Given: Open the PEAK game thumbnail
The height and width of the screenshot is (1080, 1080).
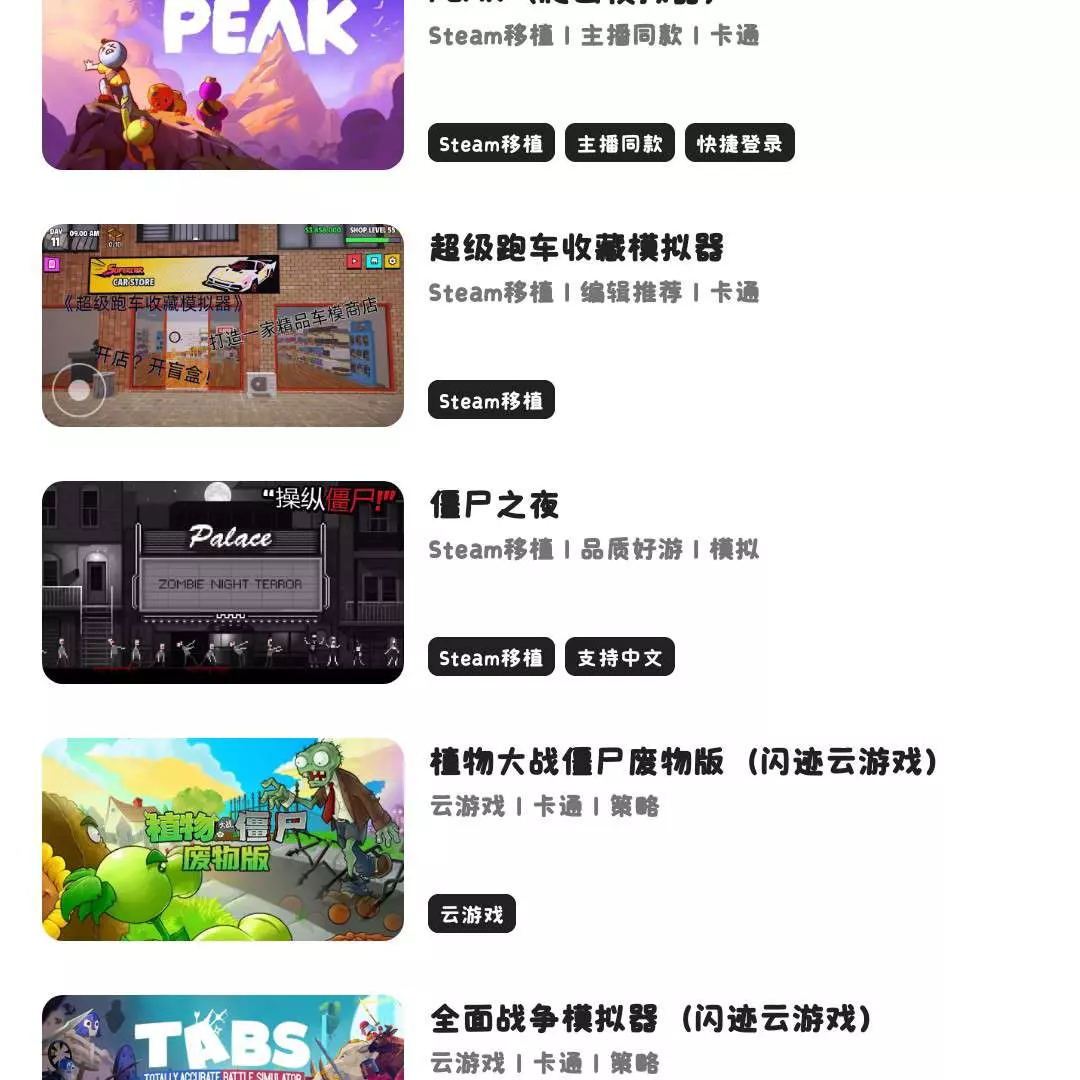Looking at the screenshot, I should pyautogui.click(x=222, y=85).
